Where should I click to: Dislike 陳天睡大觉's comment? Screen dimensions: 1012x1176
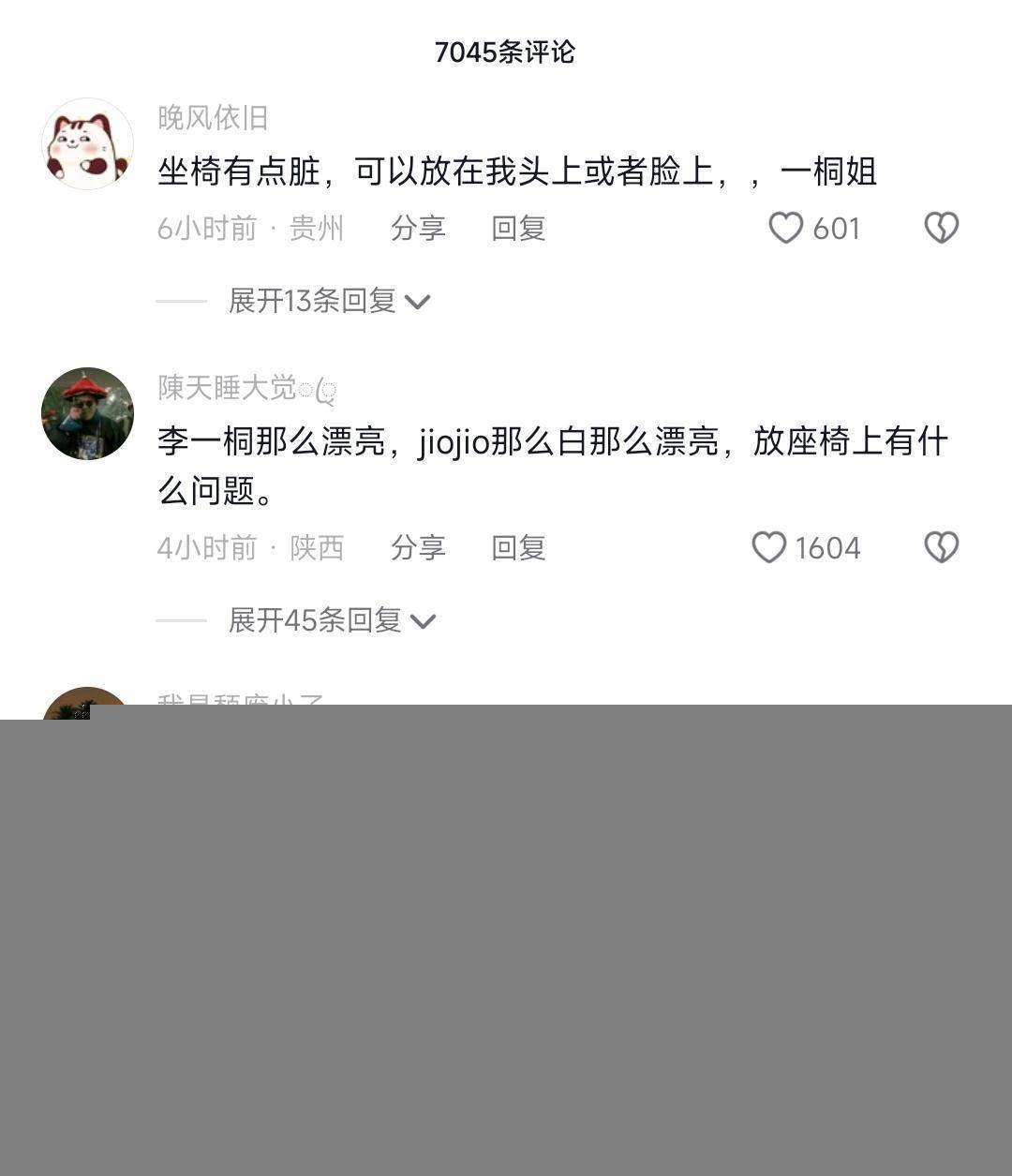tap(941, 547)
